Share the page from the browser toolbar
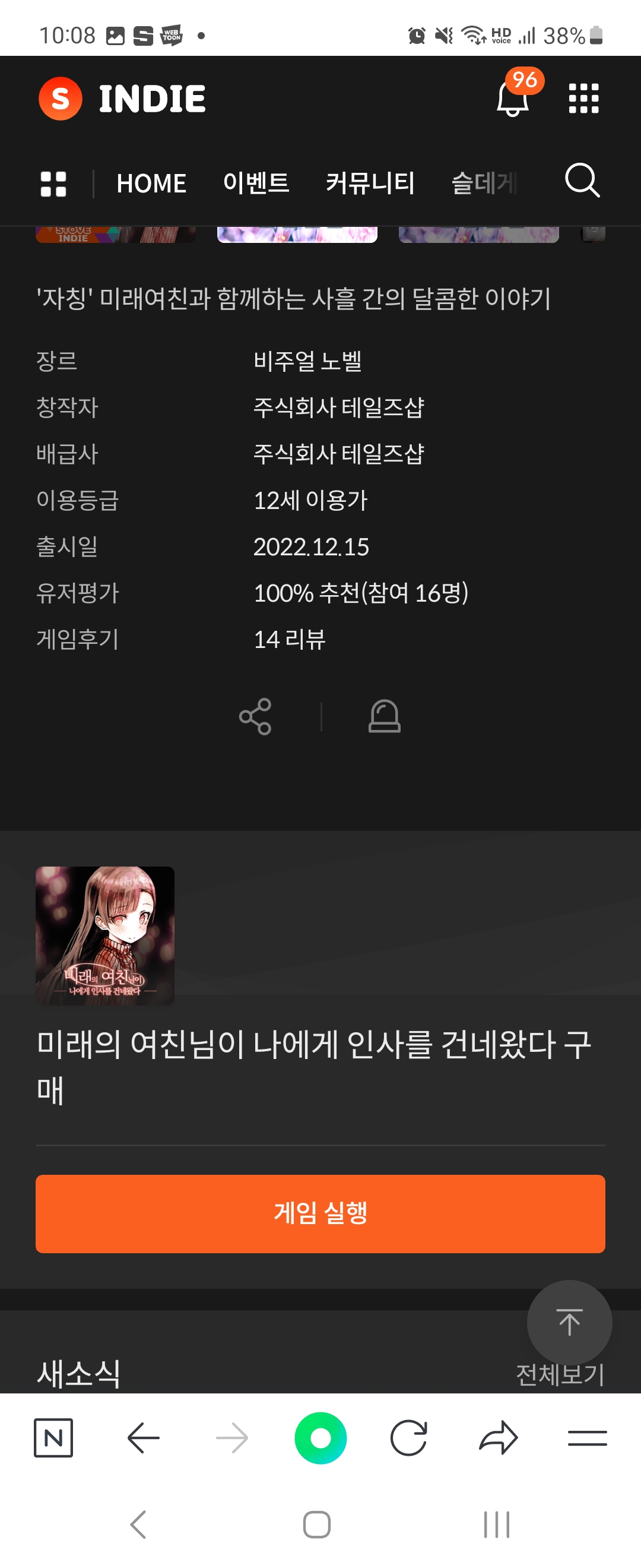 point(498,1438)
